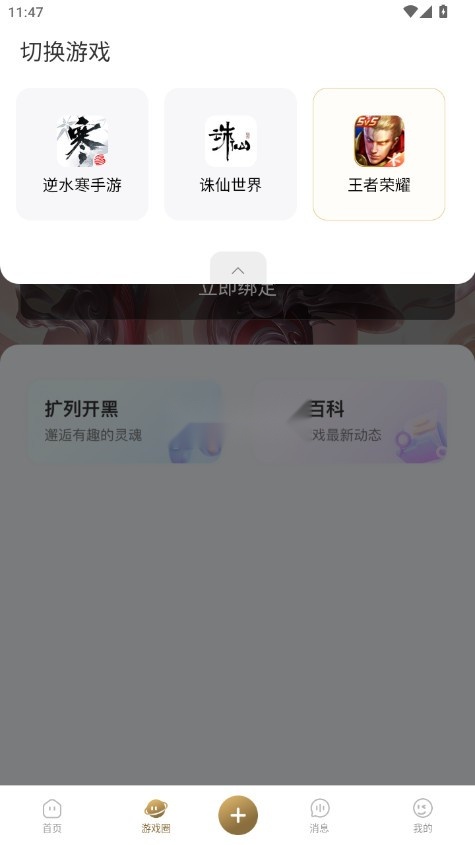Open the 游戏圈 tab

click(156, 816)
